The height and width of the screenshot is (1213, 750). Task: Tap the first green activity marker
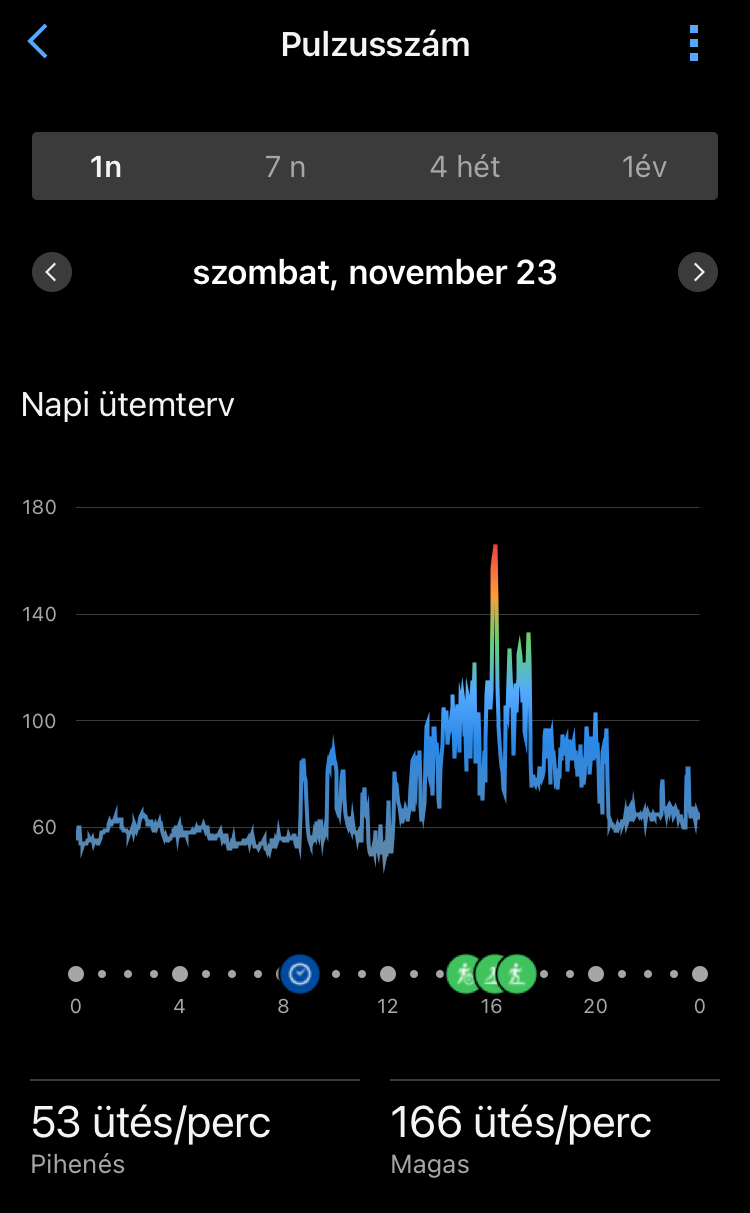coord(464,973)
